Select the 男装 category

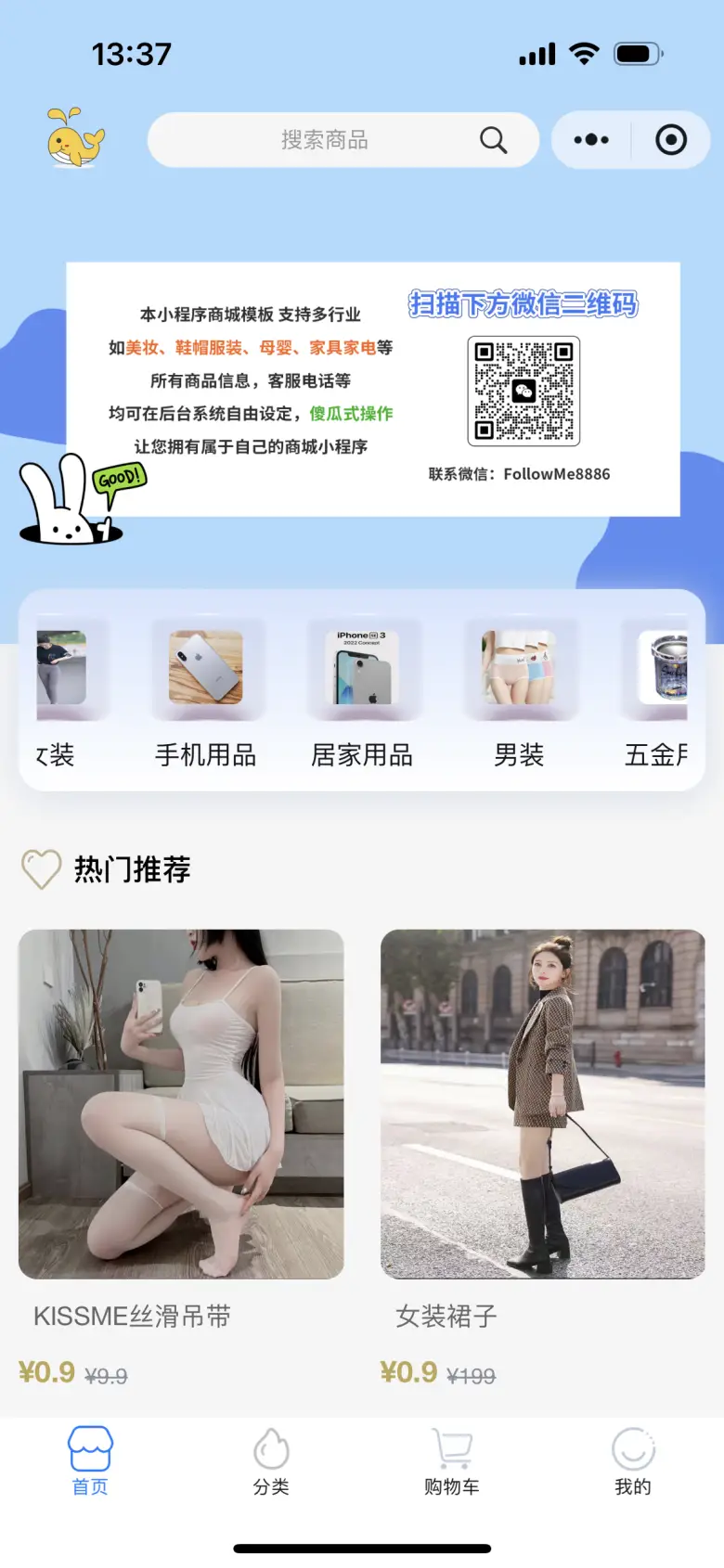[x=520, y=694]
